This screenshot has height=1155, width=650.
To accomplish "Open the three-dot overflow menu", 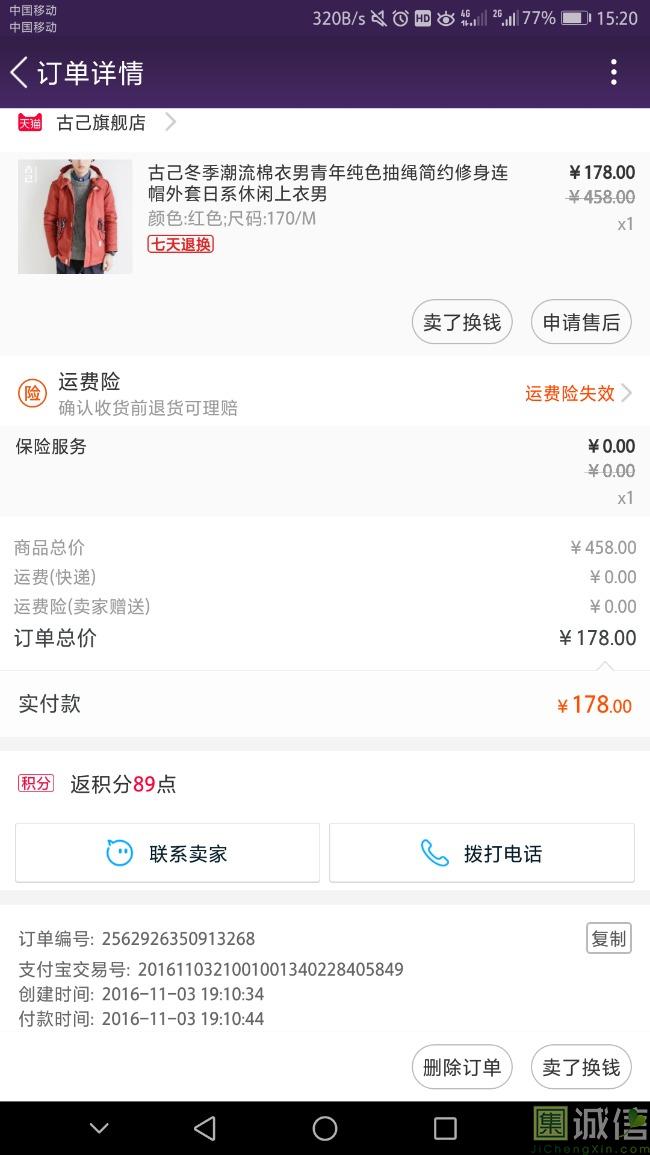I will (x=613, y=72).
